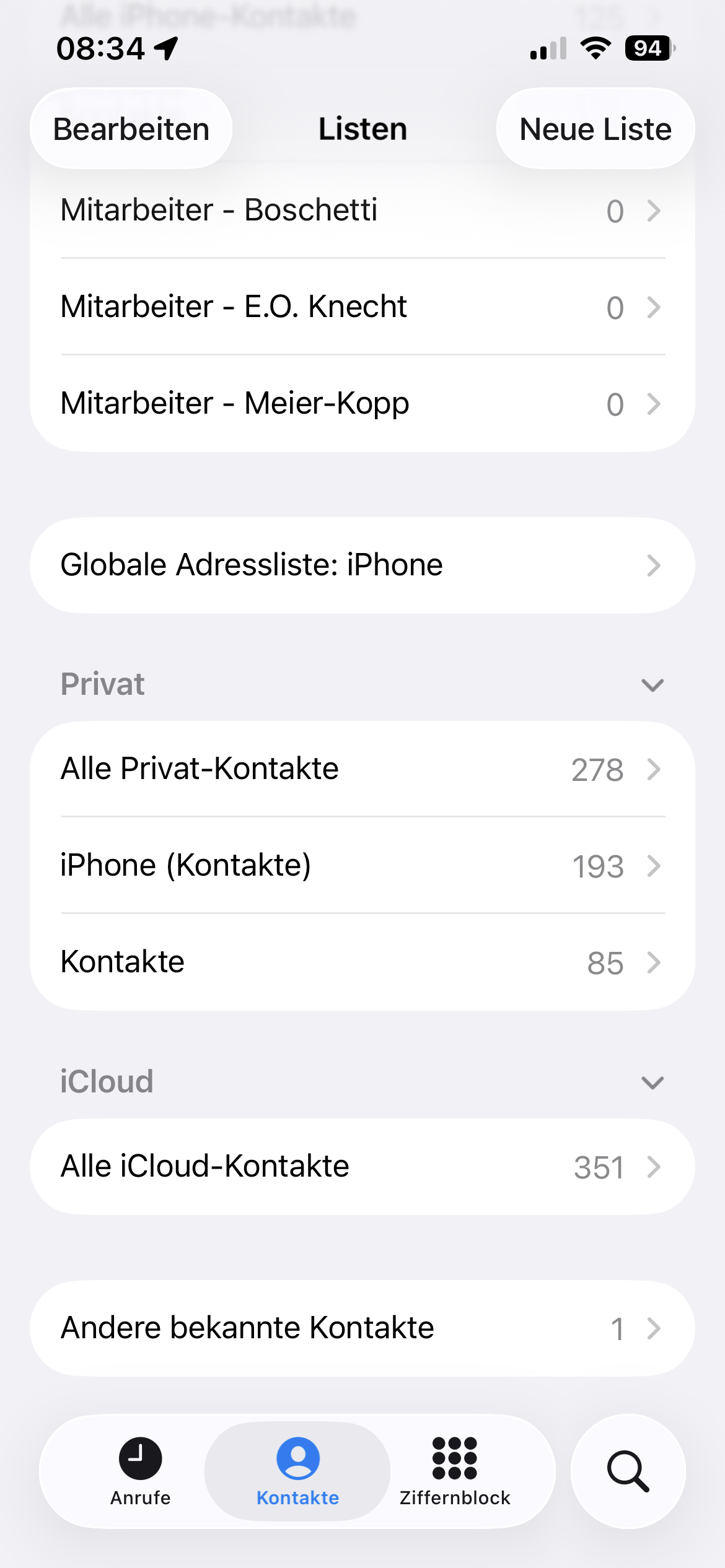
Task: Open Mitarbeiter - Meier-Kopp list
Action: tap(362, 403)
